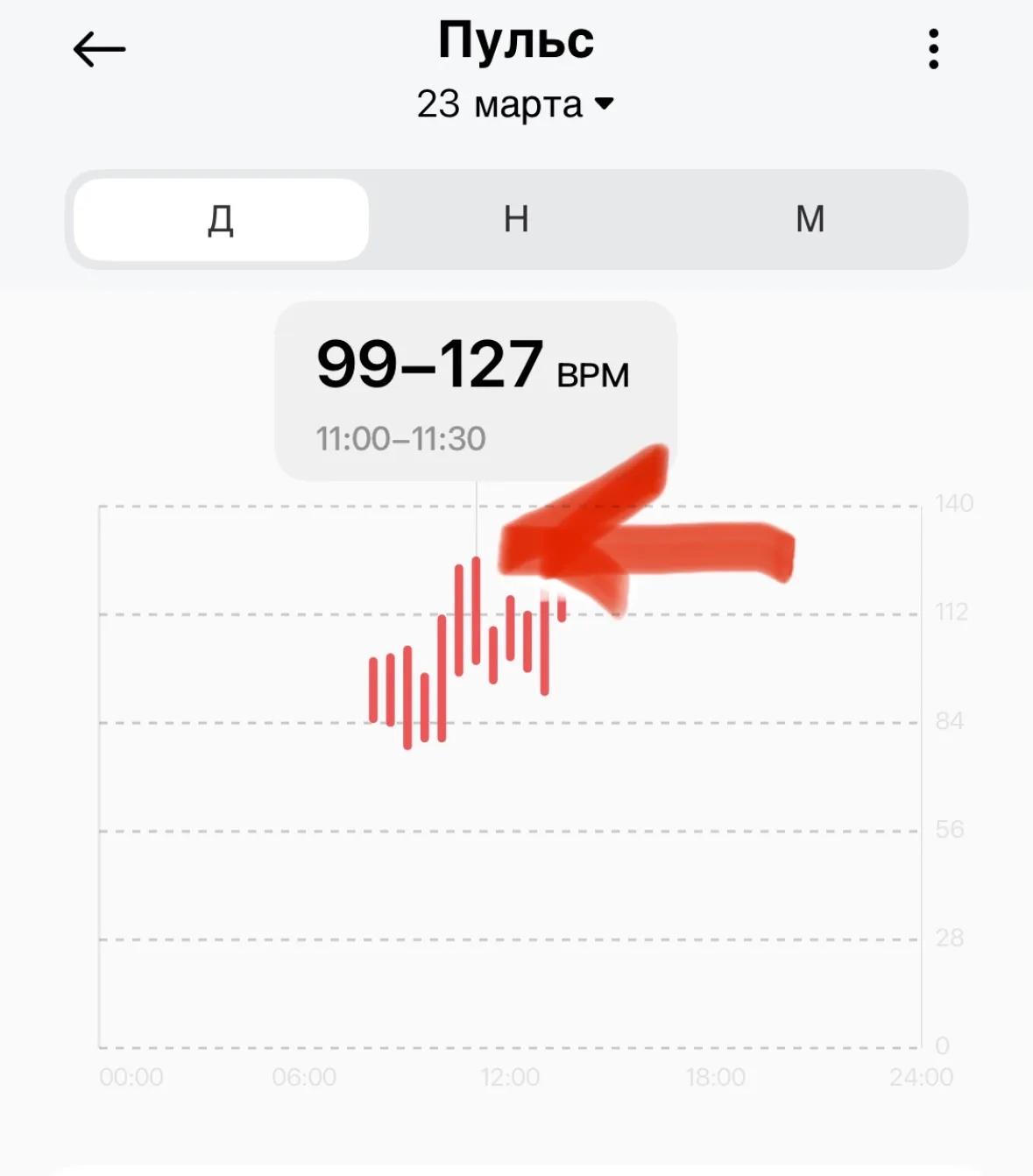Switch to the М month tab
Screen dimensions: 1033x1176
pyautogui.click(x=810, y=219)
